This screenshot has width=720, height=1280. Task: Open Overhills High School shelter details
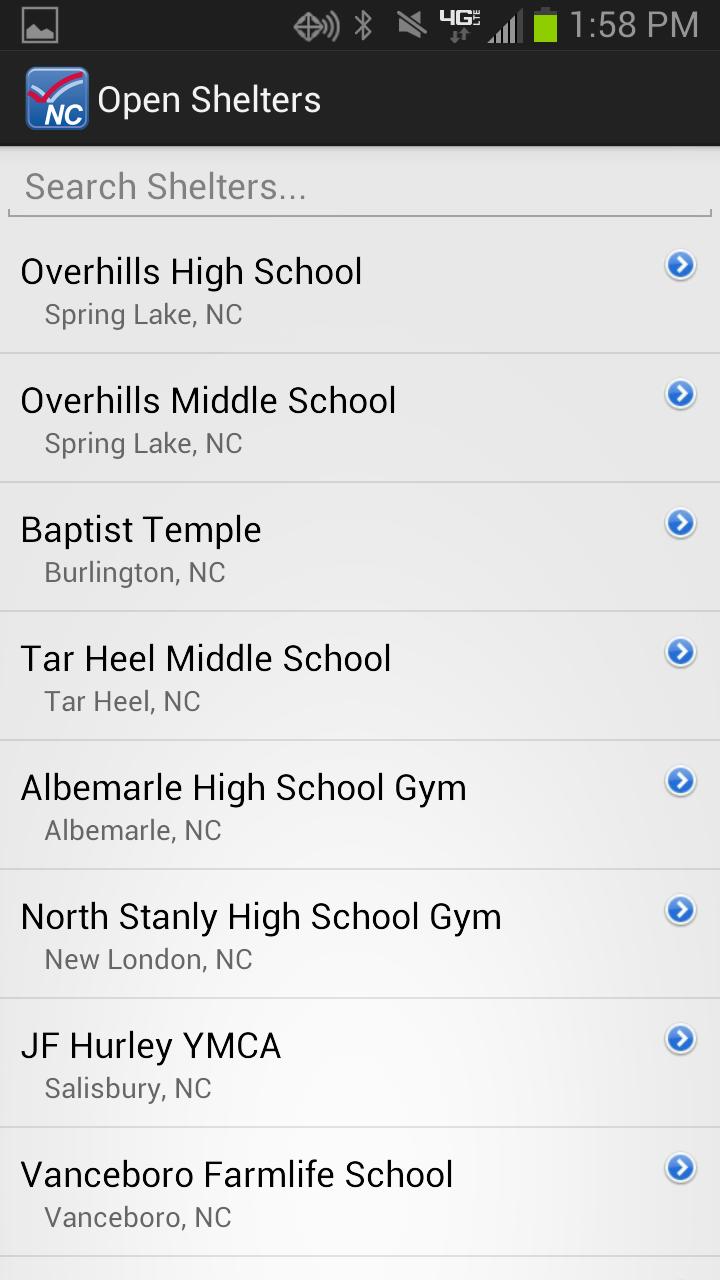(x=360, y=290)
